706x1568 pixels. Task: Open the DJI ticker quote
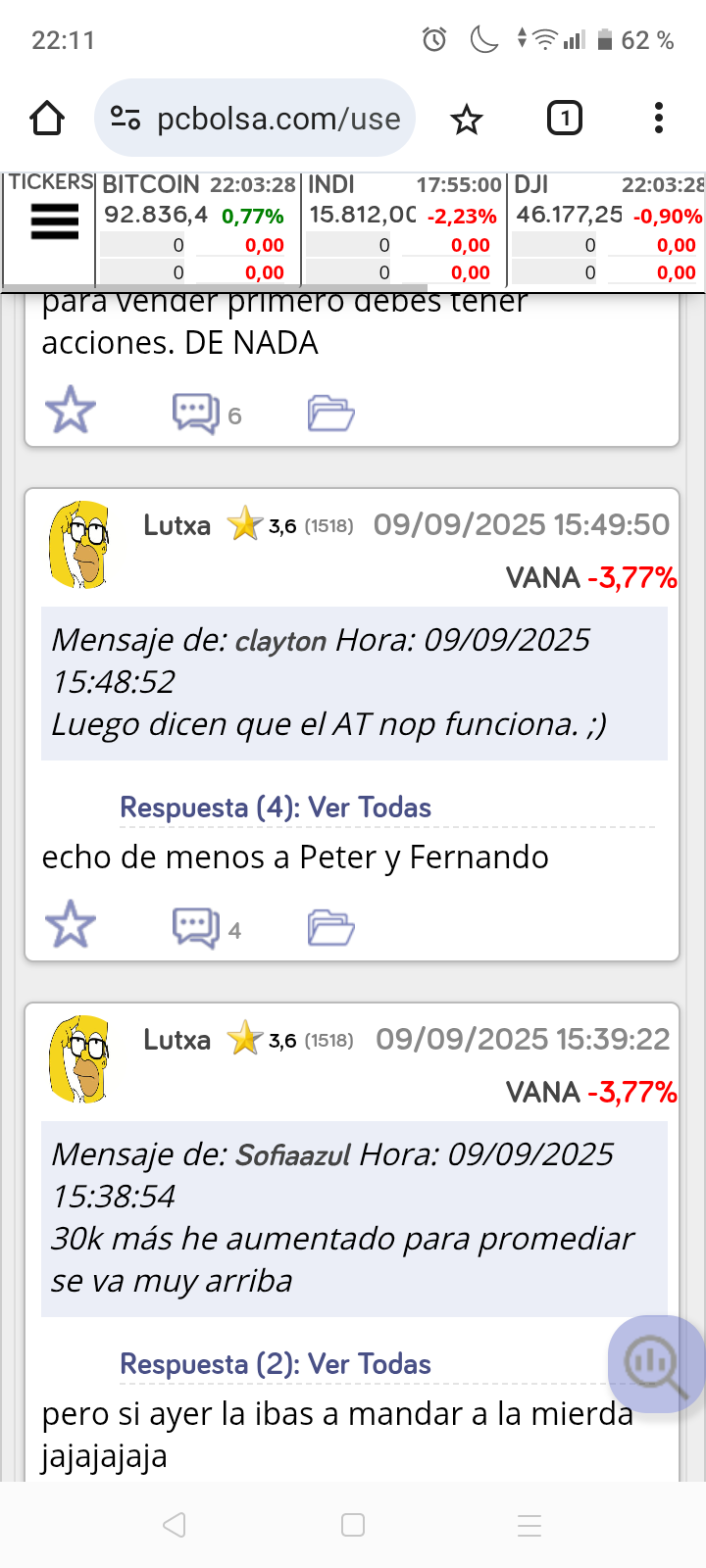(x=531, y=184)
